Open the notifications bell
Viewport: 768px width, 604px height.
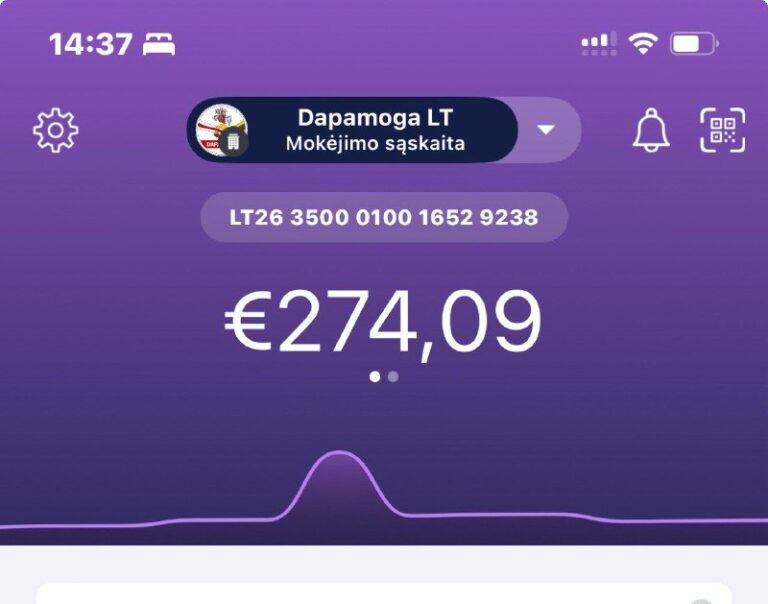[x=651, y=130]
